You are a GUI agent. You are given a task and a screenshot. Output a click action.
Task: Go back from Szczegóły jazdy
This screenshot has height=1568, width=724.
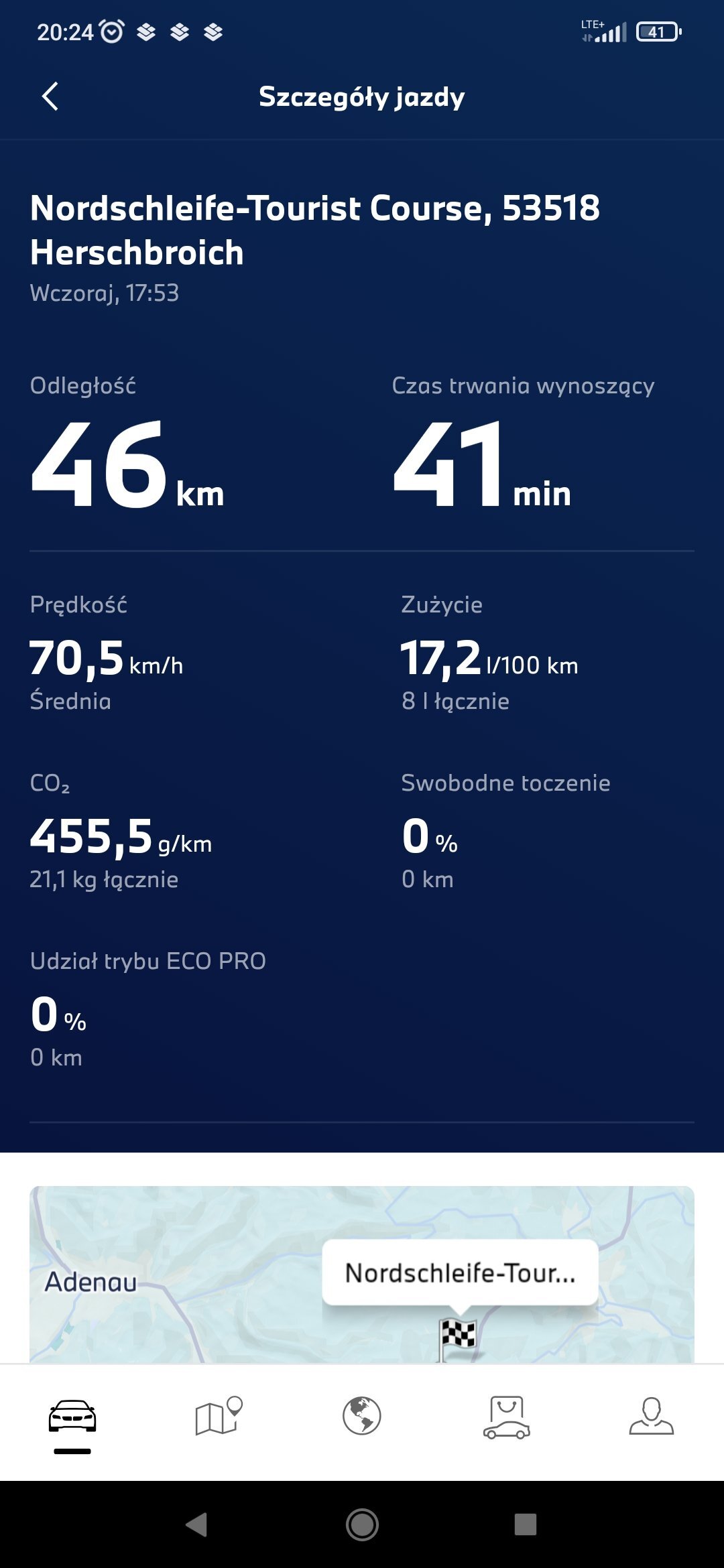[50, 96]
